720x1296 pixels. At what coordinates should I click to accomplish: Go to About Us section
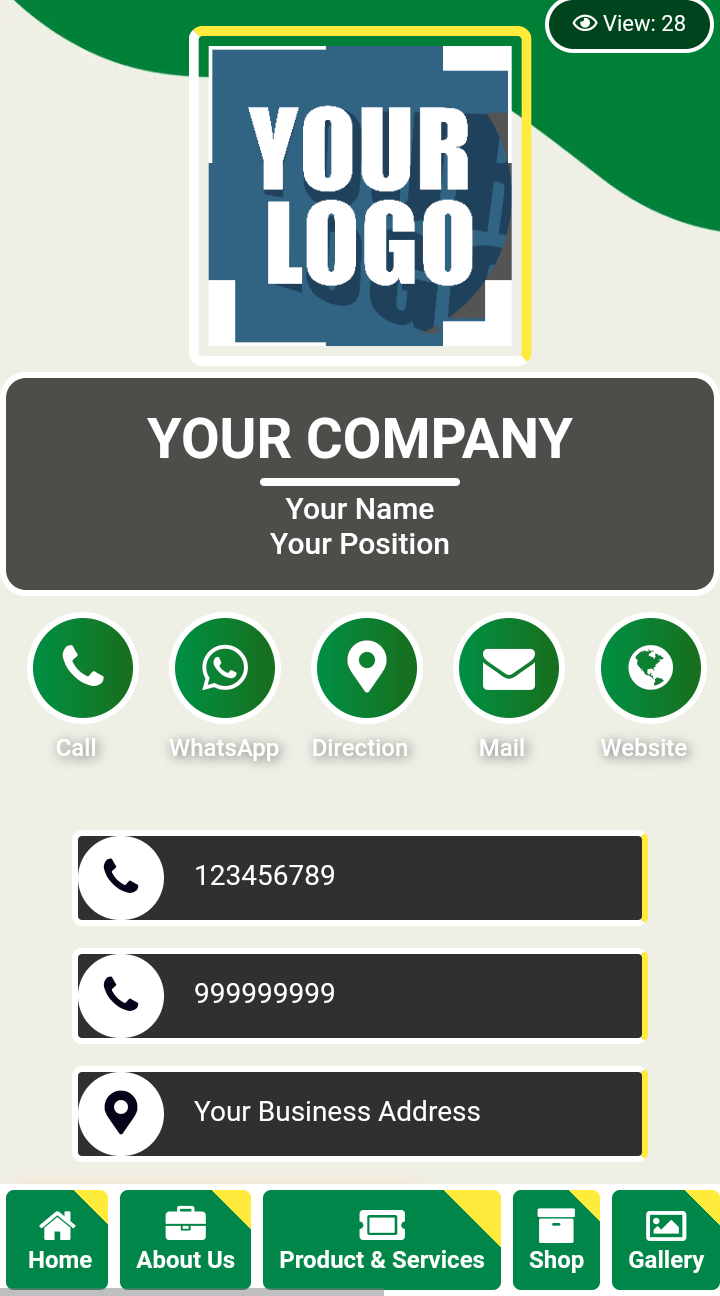point(185,1240)
